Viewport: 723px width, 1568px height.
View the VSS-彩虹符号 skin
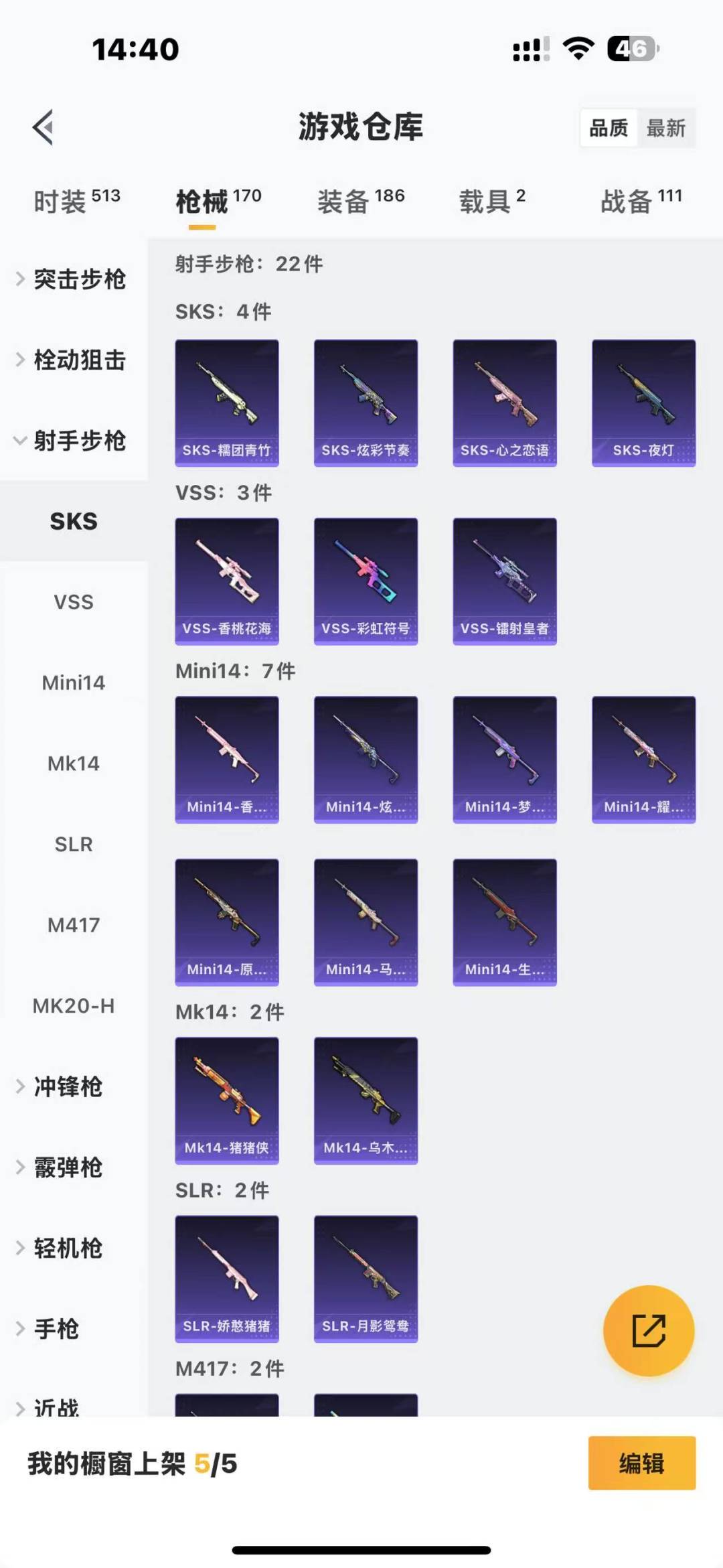pyautogui.click(x=366, y=581)
